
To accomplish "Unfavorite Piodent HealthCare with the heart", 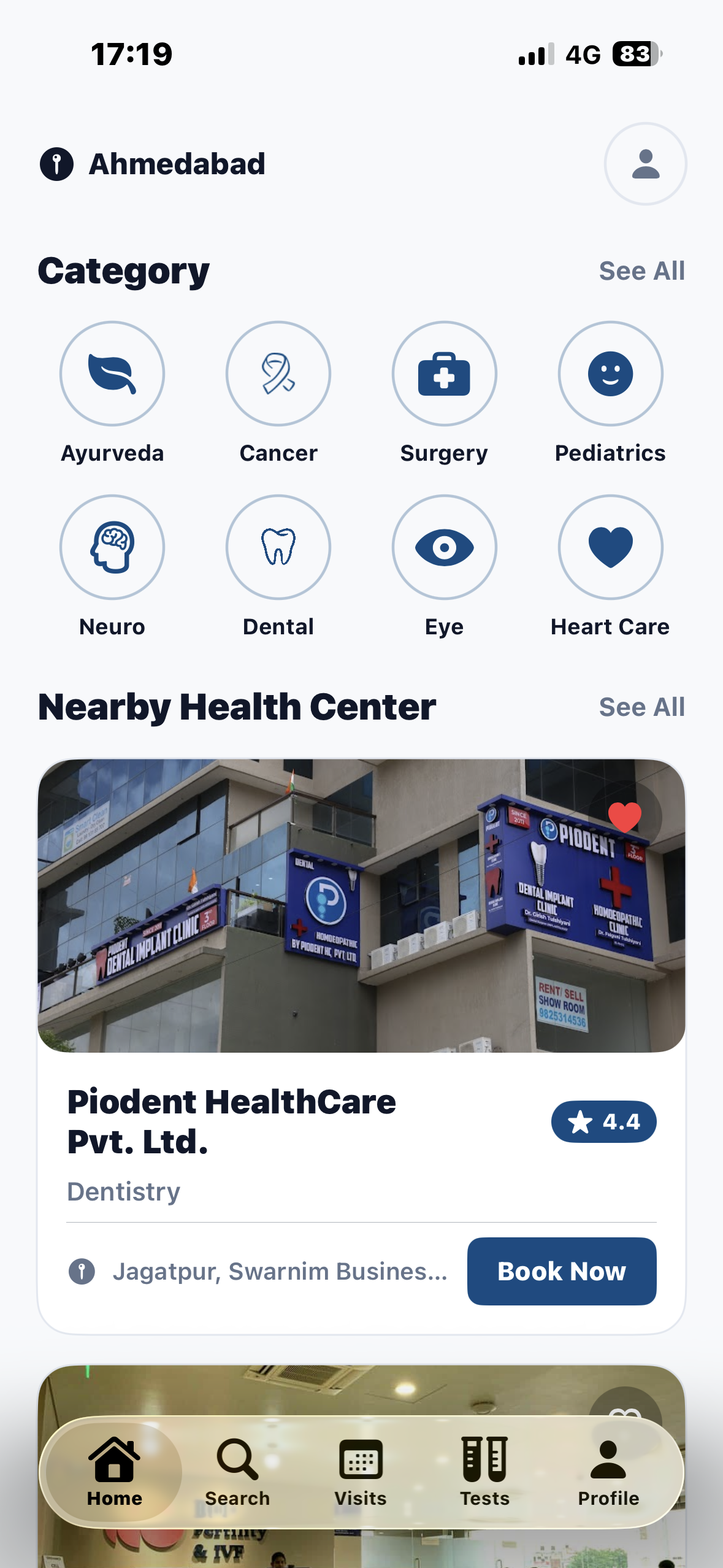I will [625, 817].
